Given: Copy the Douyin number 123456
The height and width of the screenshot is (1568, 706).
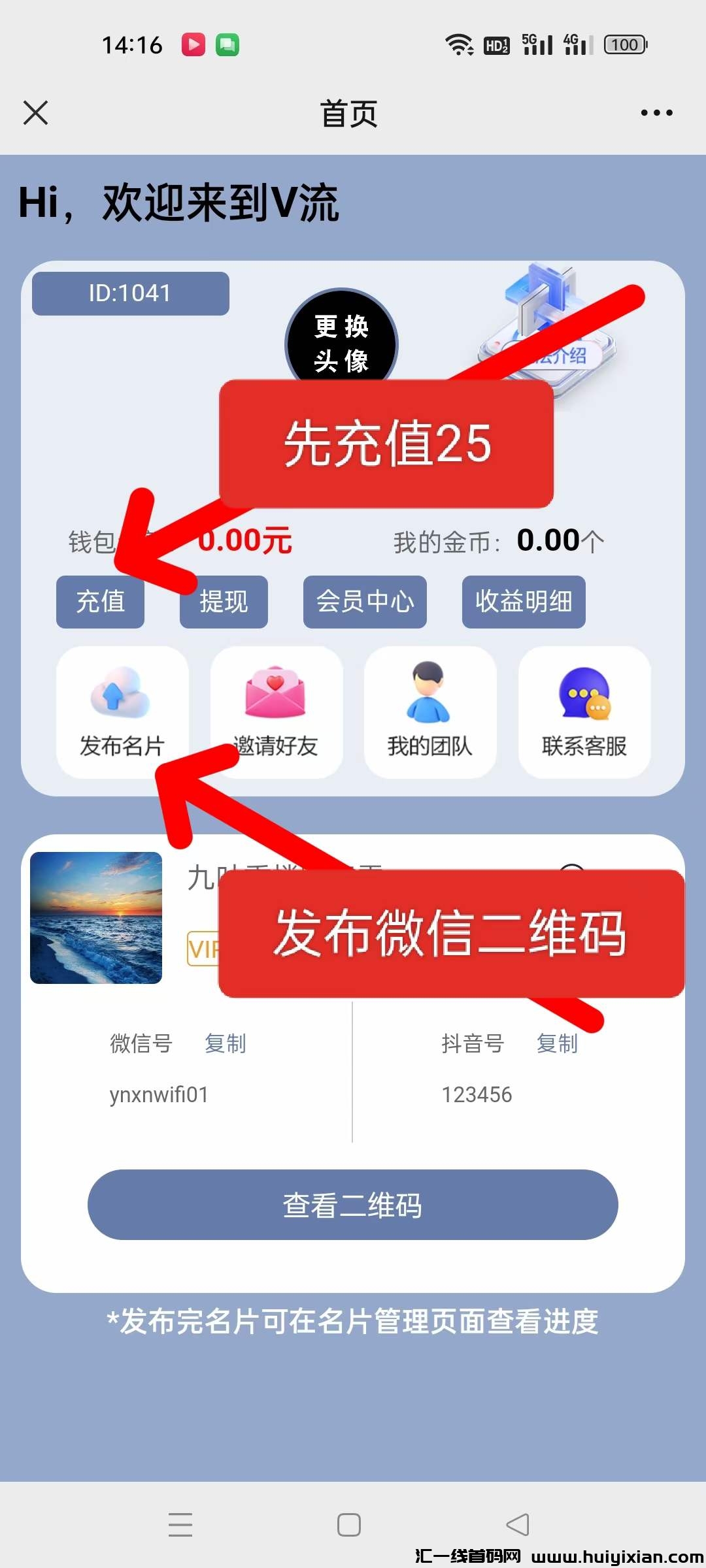Looking at the screenshot, I should point(556,1043).
